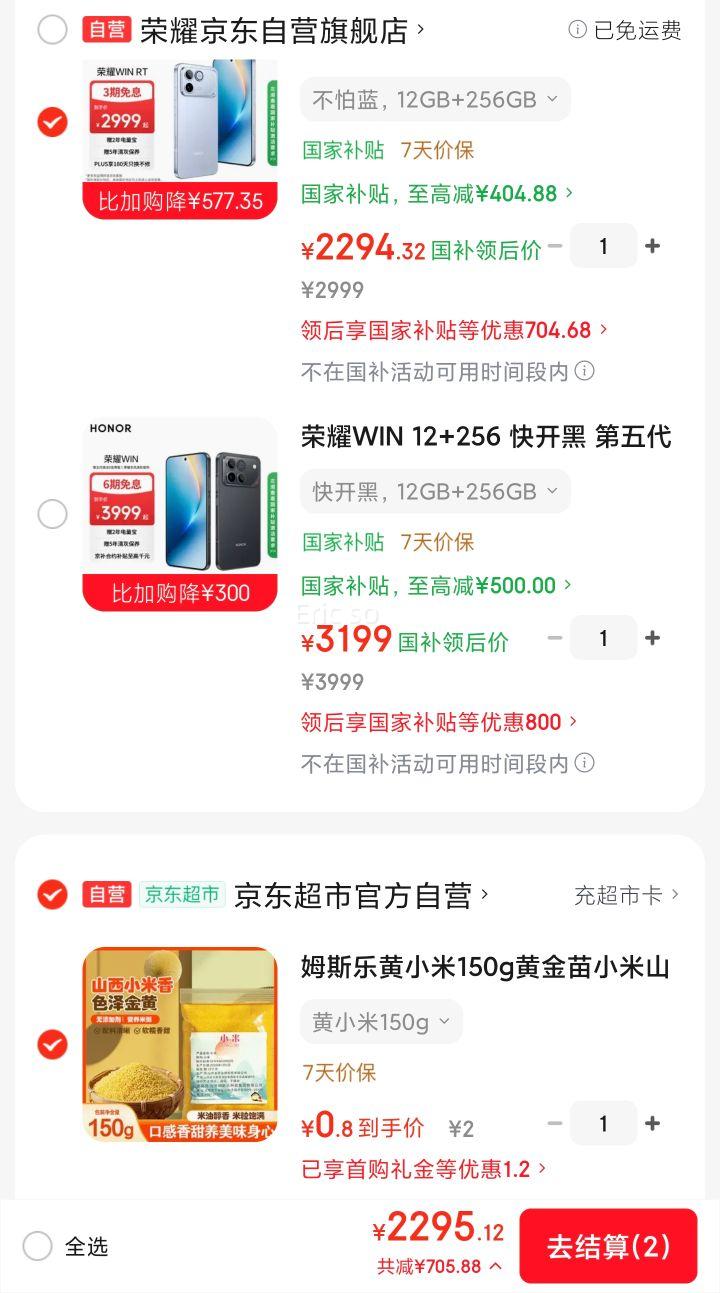
Task: Tap the 去结算(2) checkout button
Action: (x=608, y=1245)
